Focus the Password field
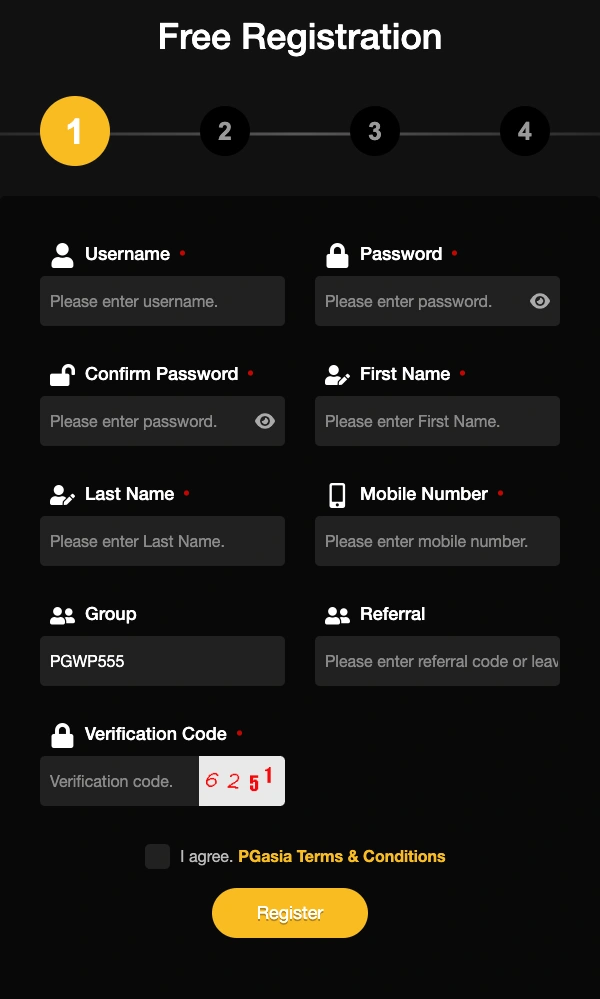 (x=420, y=301)
